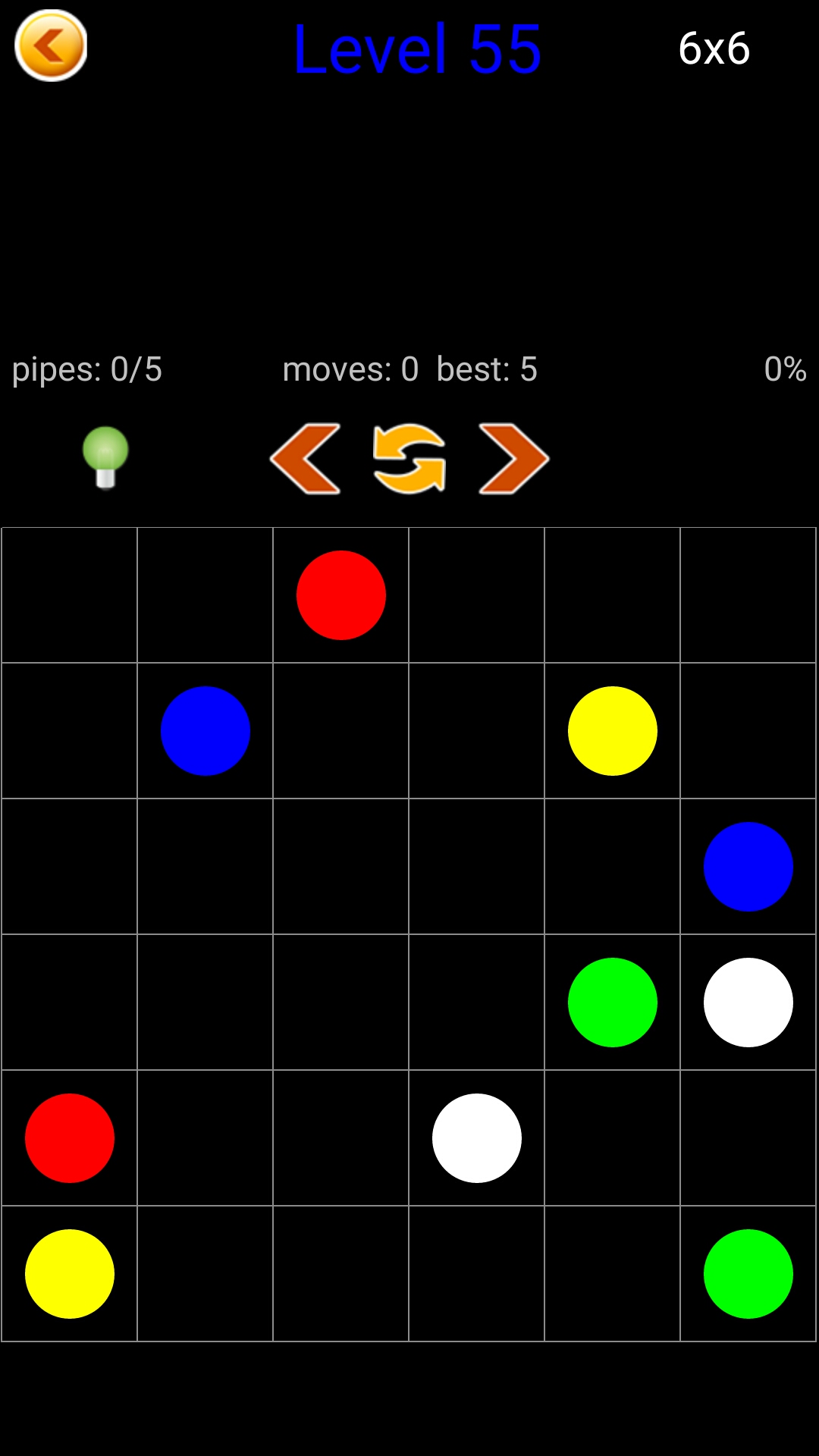Restart the level with the refresh arrows
This screenshot has height=1456, width=819.
click(409, 459)
